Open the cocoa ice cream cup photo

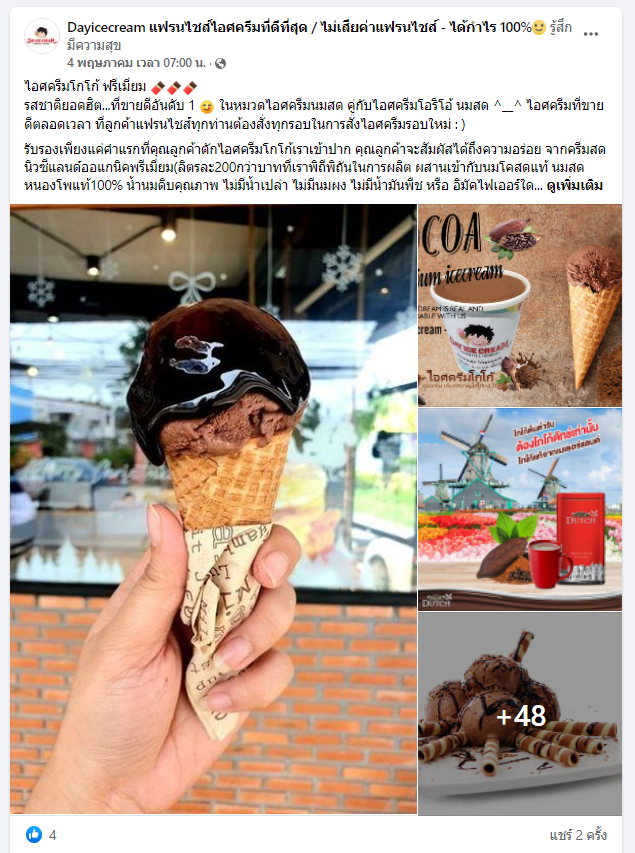point(519,304)
